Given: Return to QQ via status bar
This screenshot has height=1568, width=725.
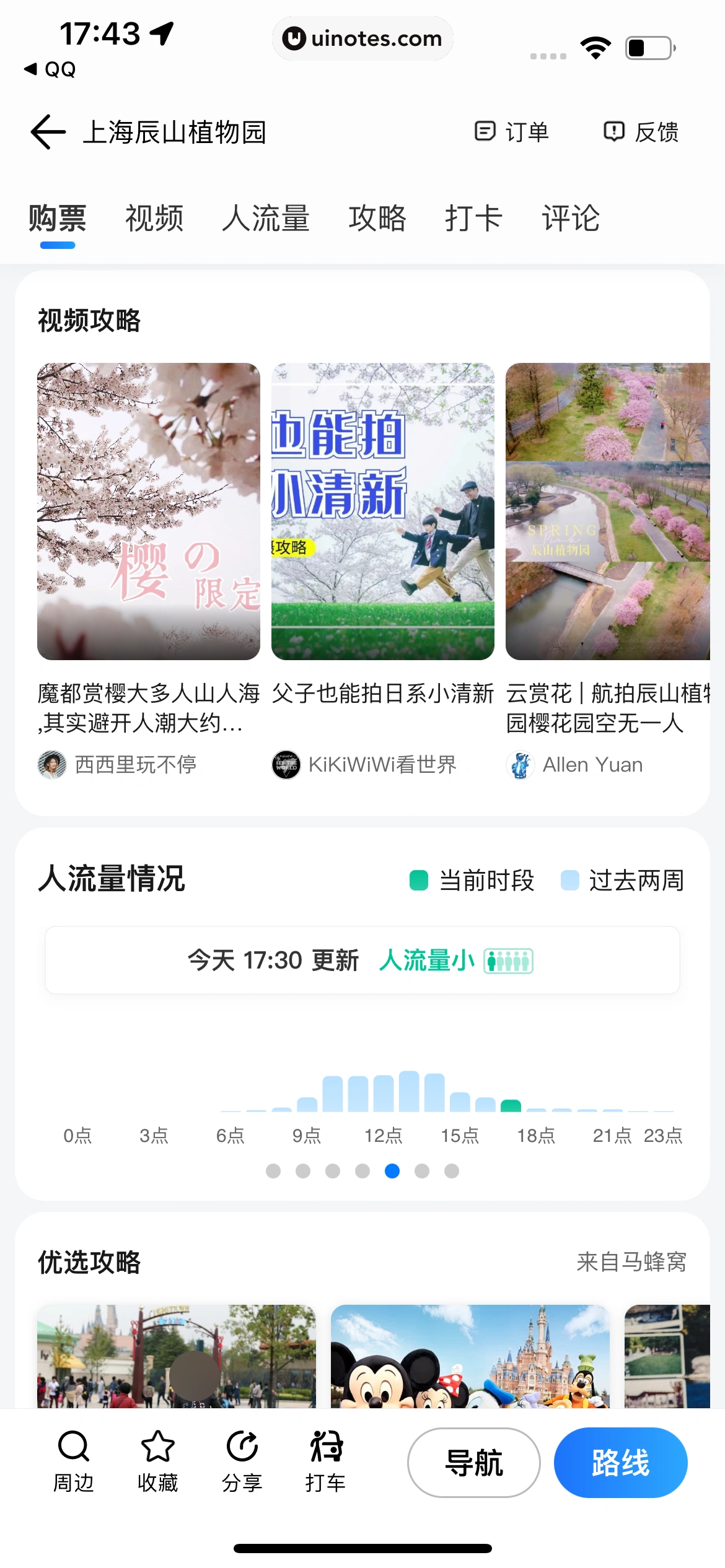Looking at the screenshot, I should click(50, 69).
